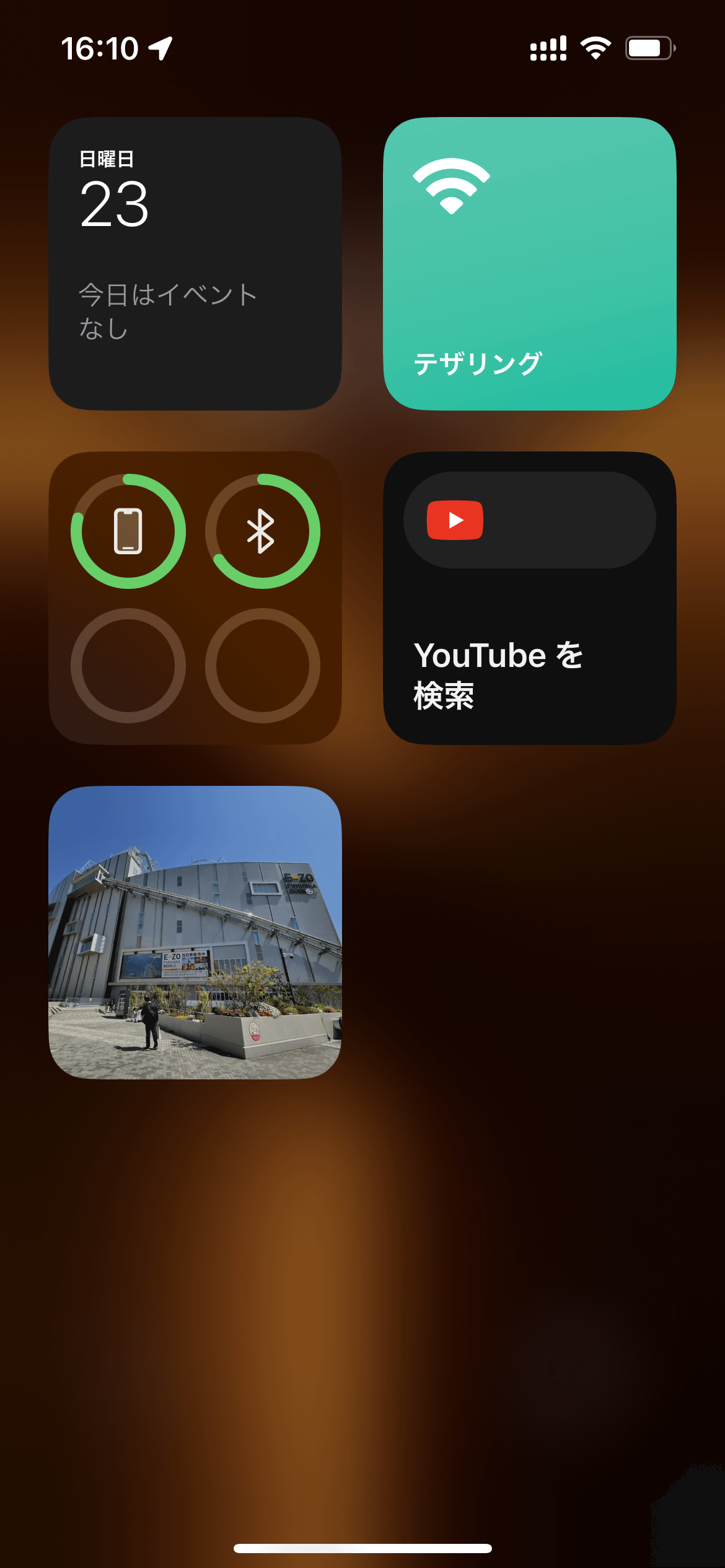The width and height of the screenshot is (725, 1568).
Task: Open the batteries widget
Action: click(195, 598)
